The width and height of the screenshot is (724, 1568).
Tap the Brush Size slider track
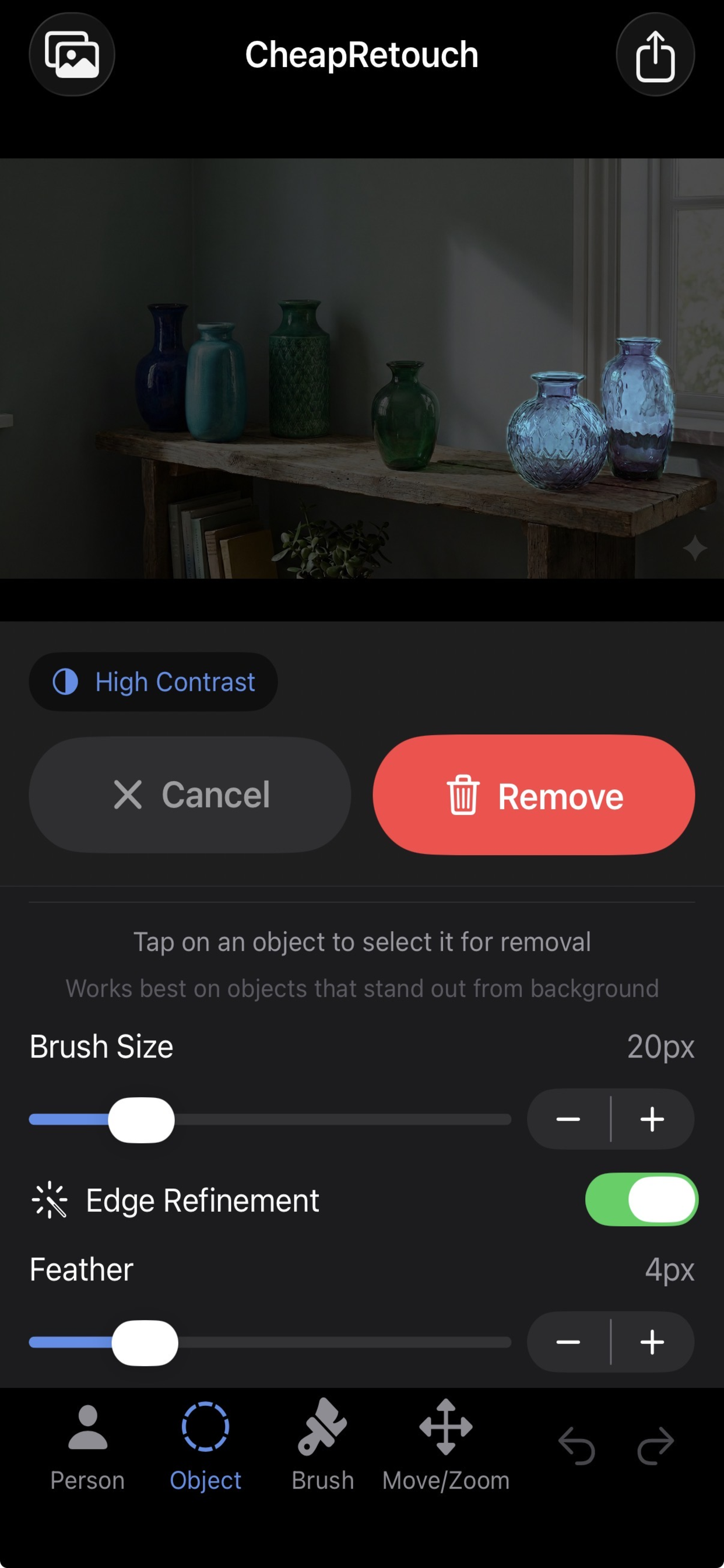(x=340, y=1119)
